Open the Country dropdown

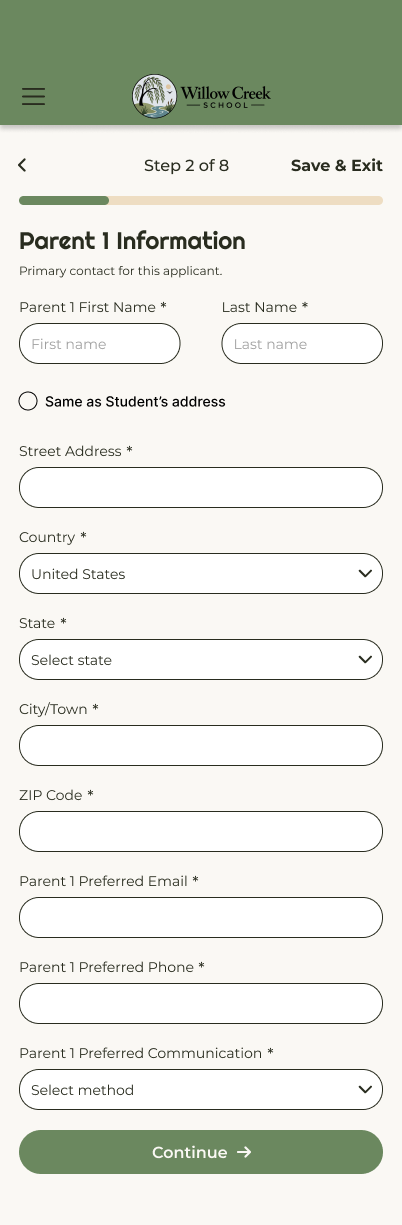(x=201, y=573)
